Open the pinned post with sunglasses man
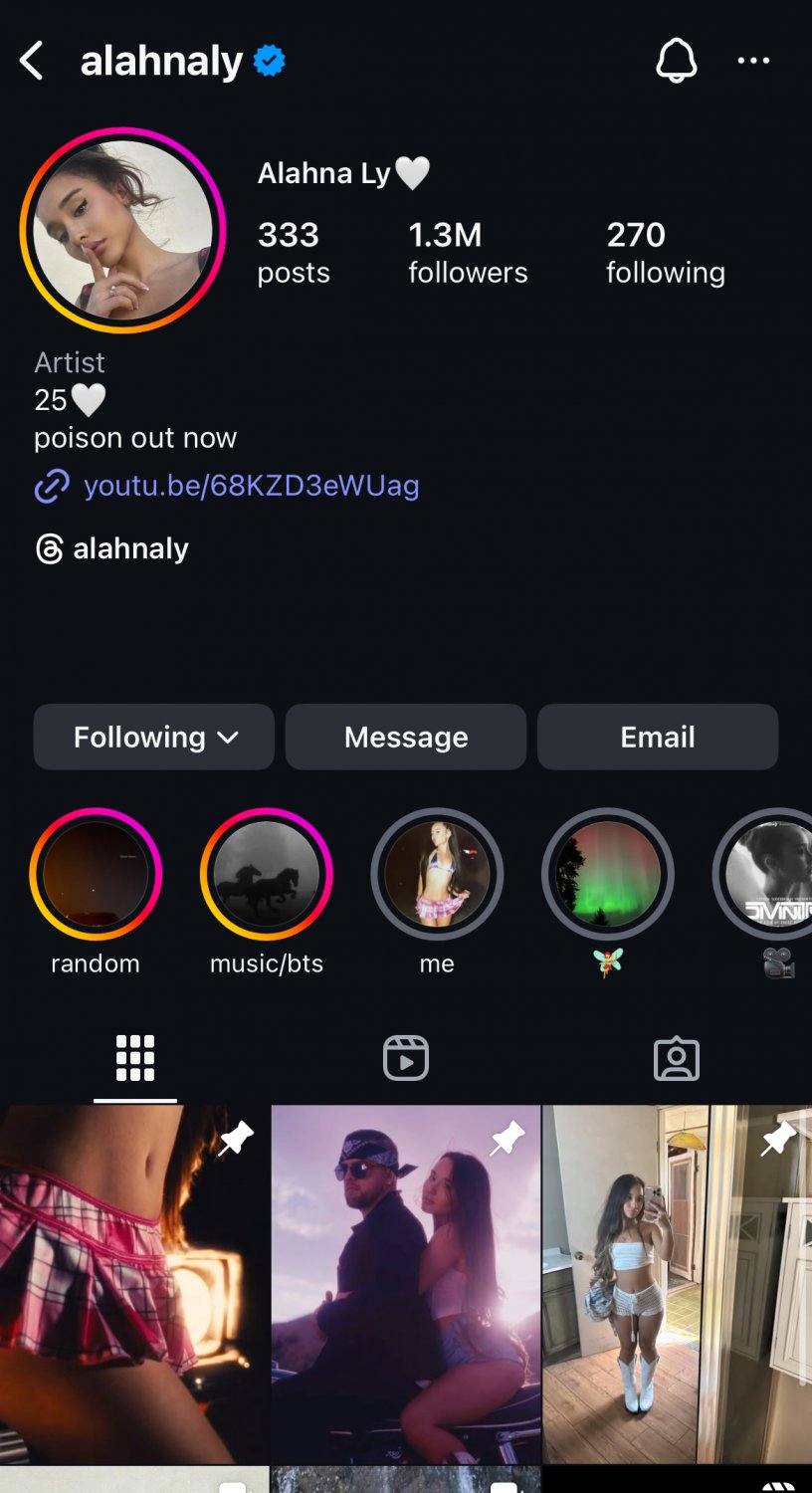This screenshot has width=812, height=1493. [x=406, y=1284]
